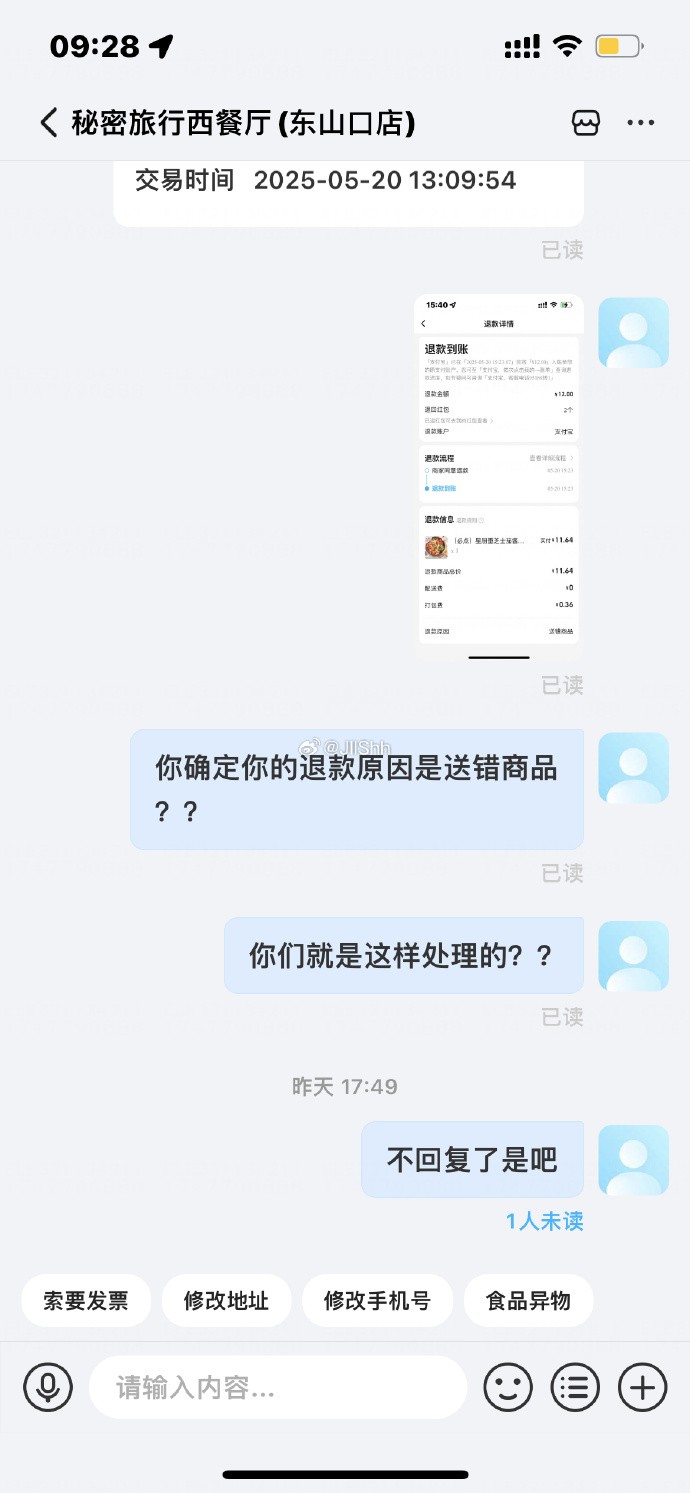Focus the 请输入内容 message field
Screen dimensions: 690x1493
277,1387
